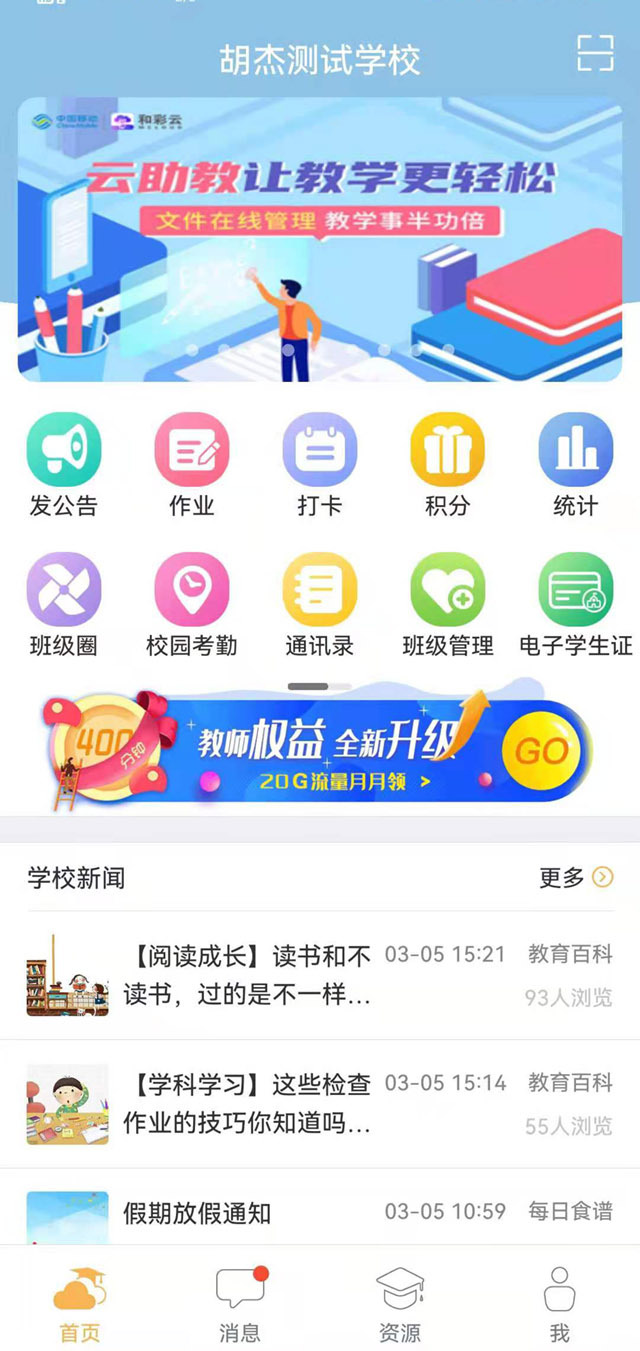Open 电子学生证 student ID
Viewport: 640px width, 1351px height.
pos(575,605)
